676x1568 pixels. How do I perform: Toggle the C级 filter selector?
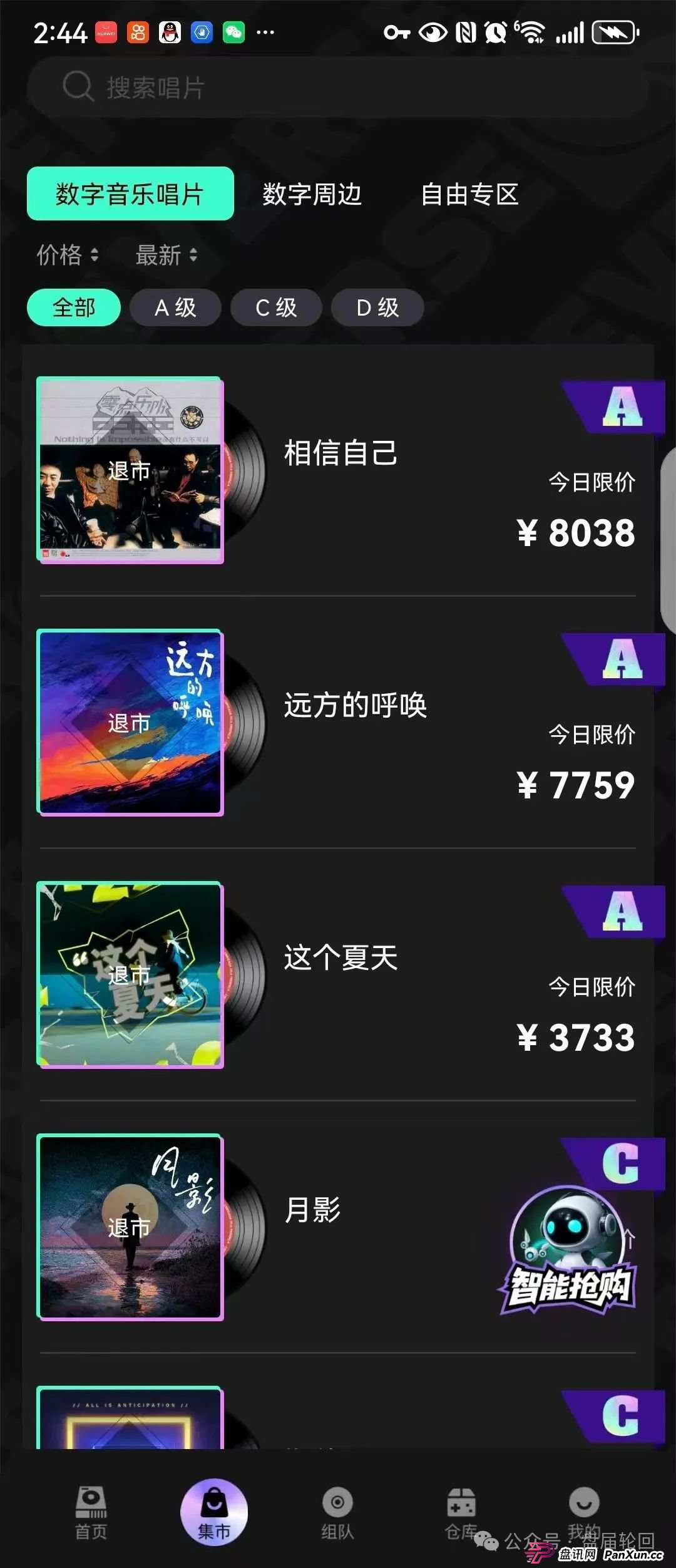[x=276, y=307]
